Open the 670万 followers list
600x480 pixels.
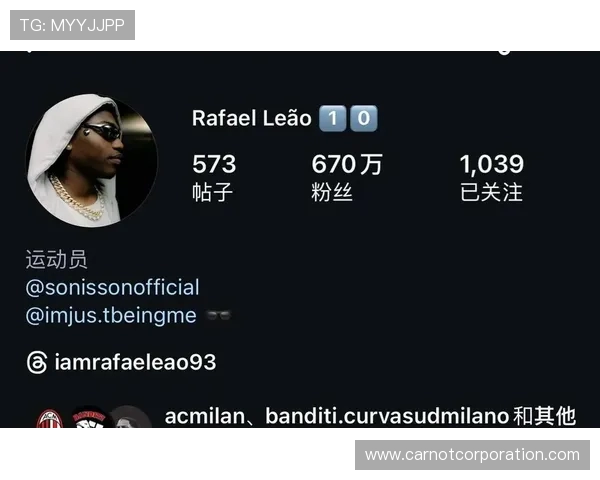tap(346, 177)
